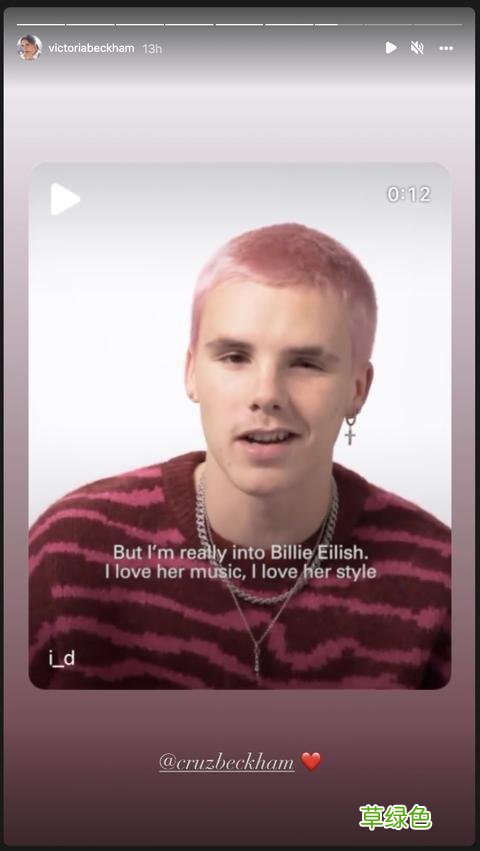Viewport: 480px width, 851px height.
Task: Open victoriabeckham's profile avatar
Action: [x=29, y=48]
